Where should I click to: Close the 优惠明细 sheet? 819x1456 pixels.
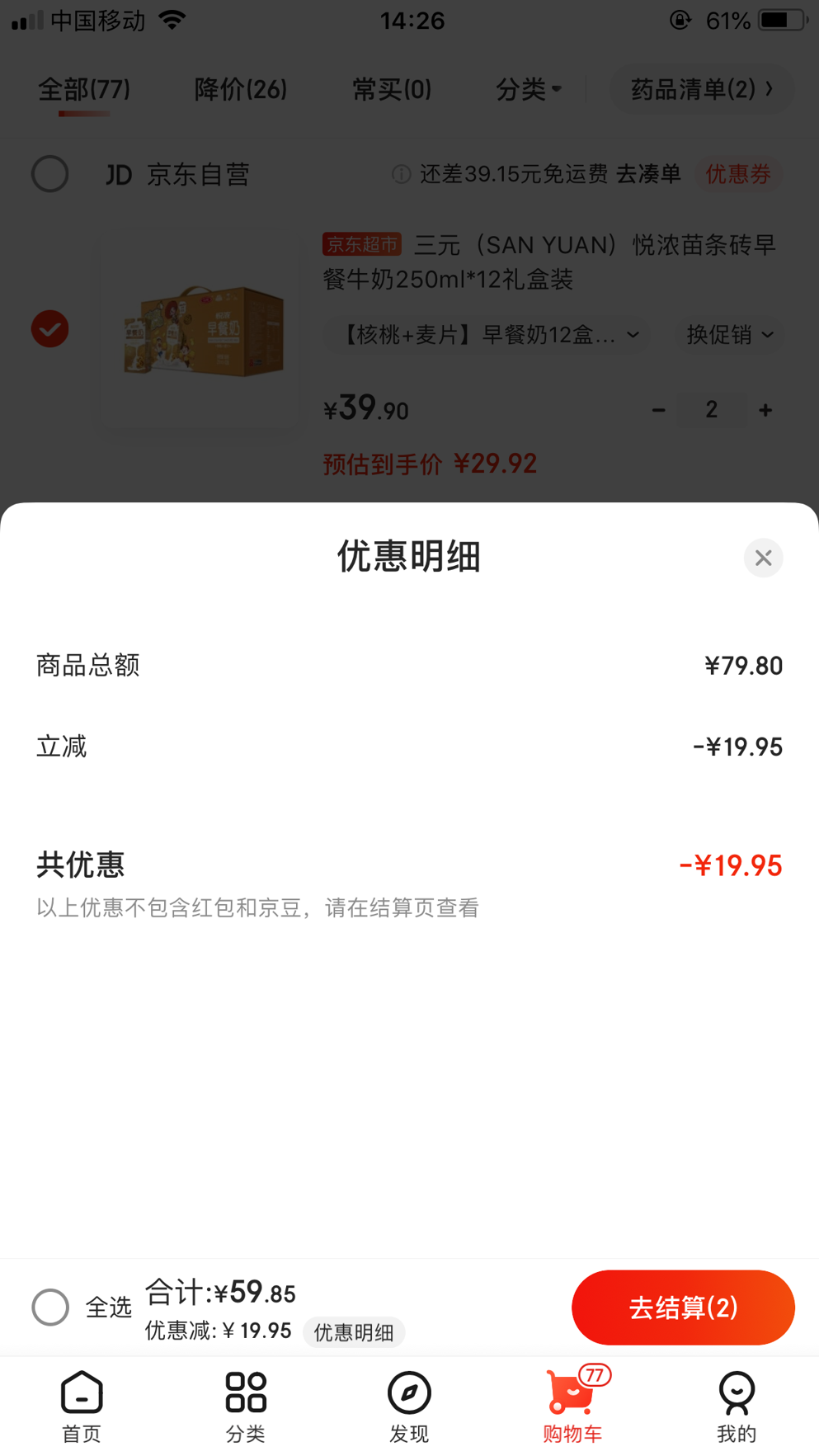(x=763, y=558)
